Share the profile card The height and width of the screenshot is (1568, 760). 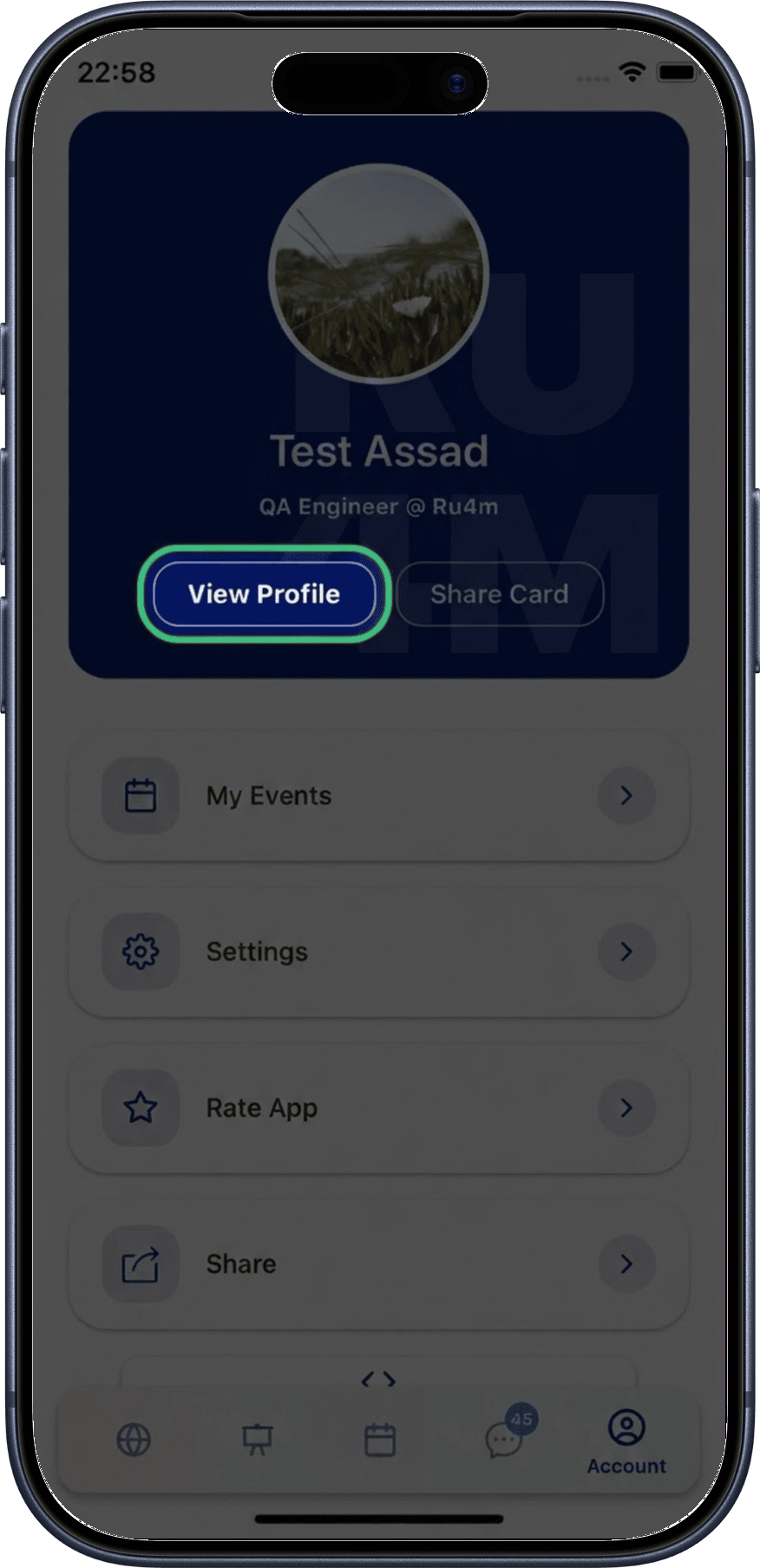pyautogui.click(x=500, y=594)
